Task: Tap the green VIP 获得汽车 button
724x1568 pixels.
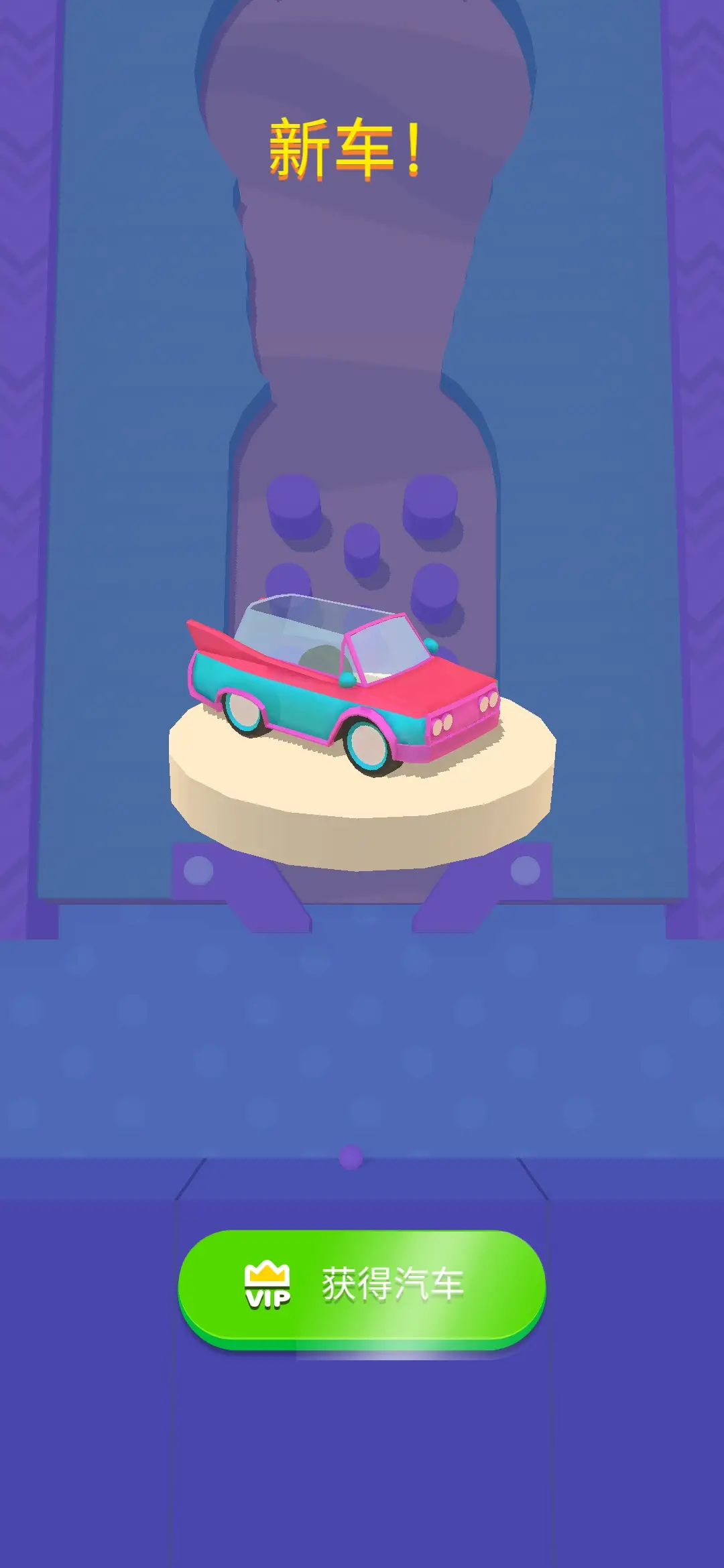Action: point(362,1287)
